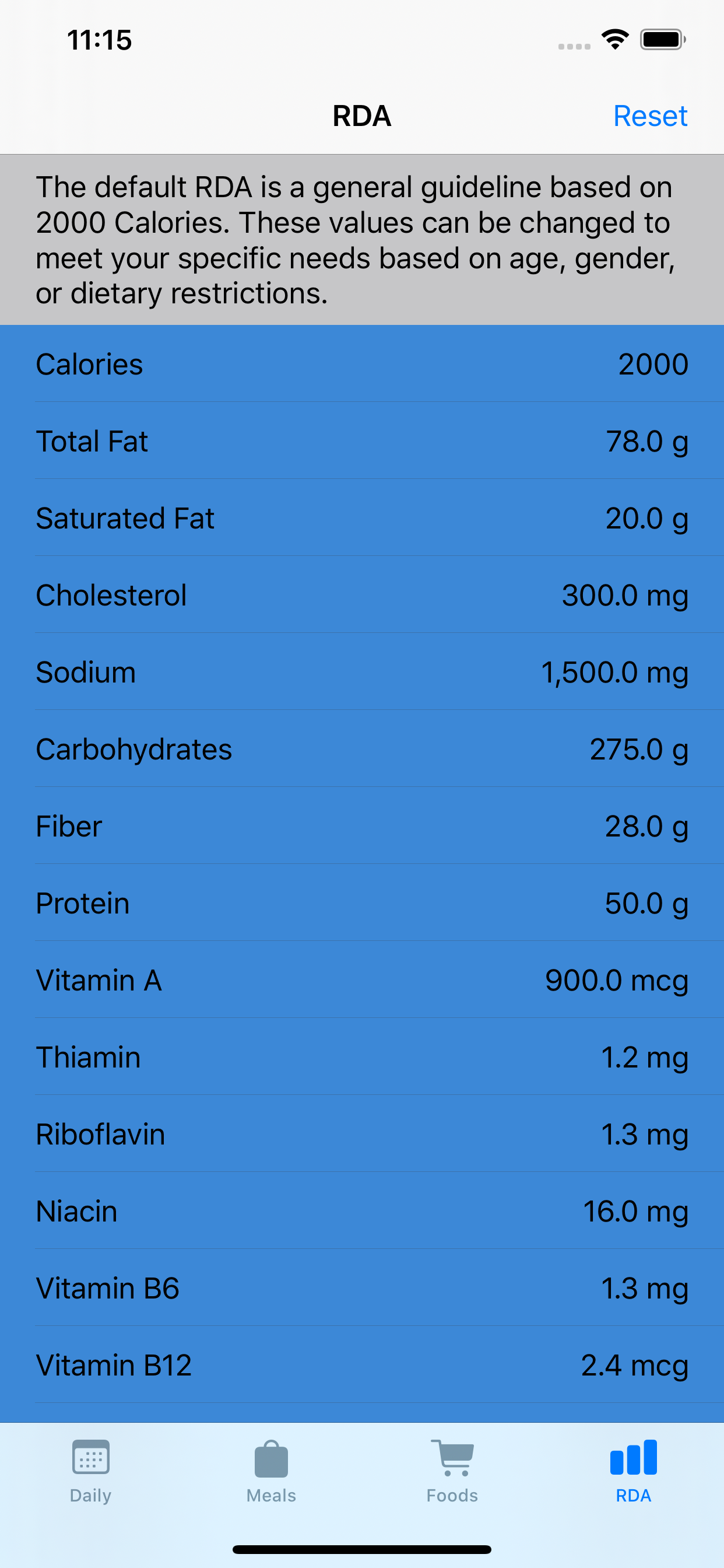
Task: Reset RDA values to defaults
Action: pos(650,116)
